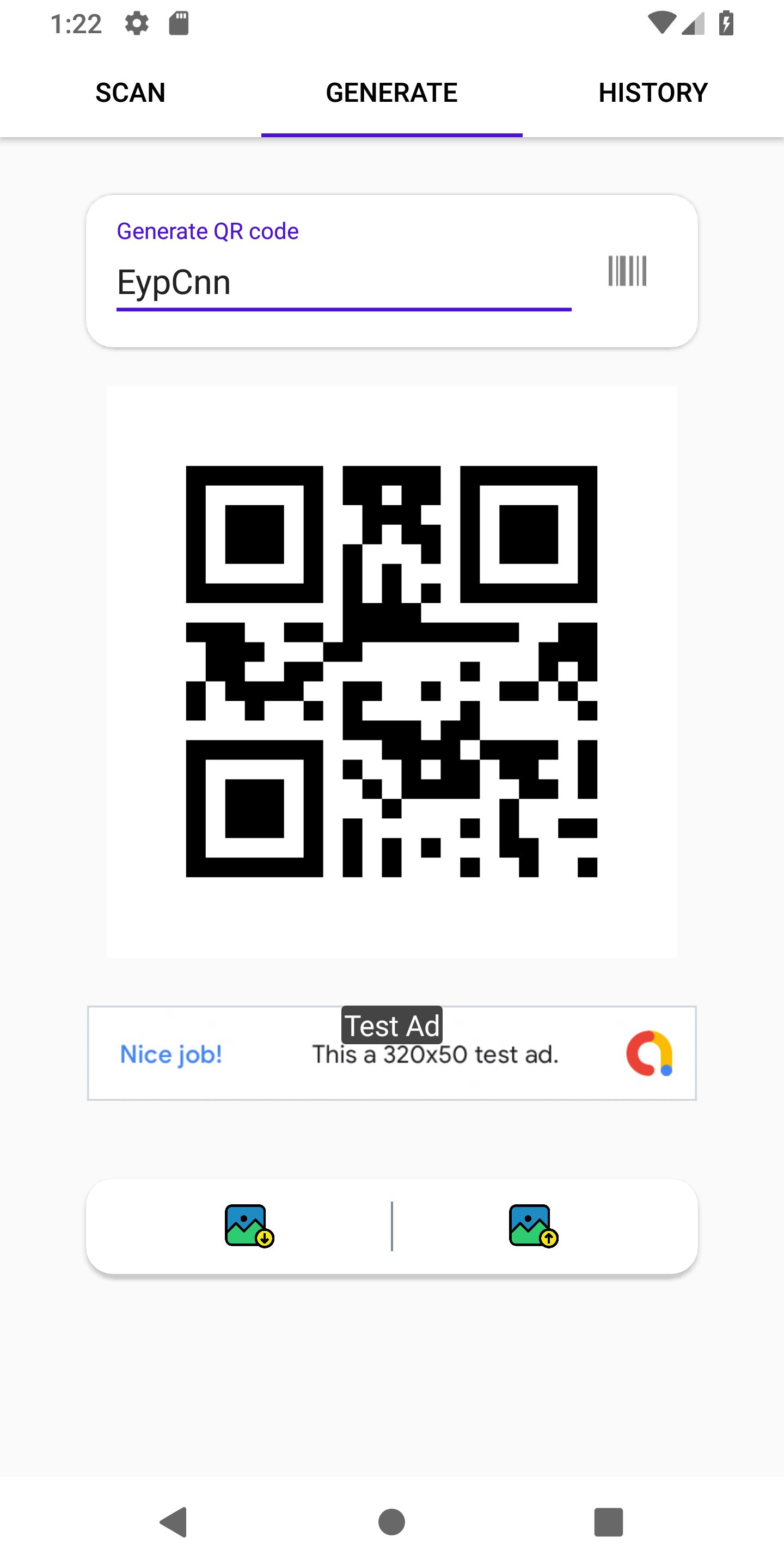Return to the home screen
This screenshot has height=1568, width=784.
[391, 1522]
